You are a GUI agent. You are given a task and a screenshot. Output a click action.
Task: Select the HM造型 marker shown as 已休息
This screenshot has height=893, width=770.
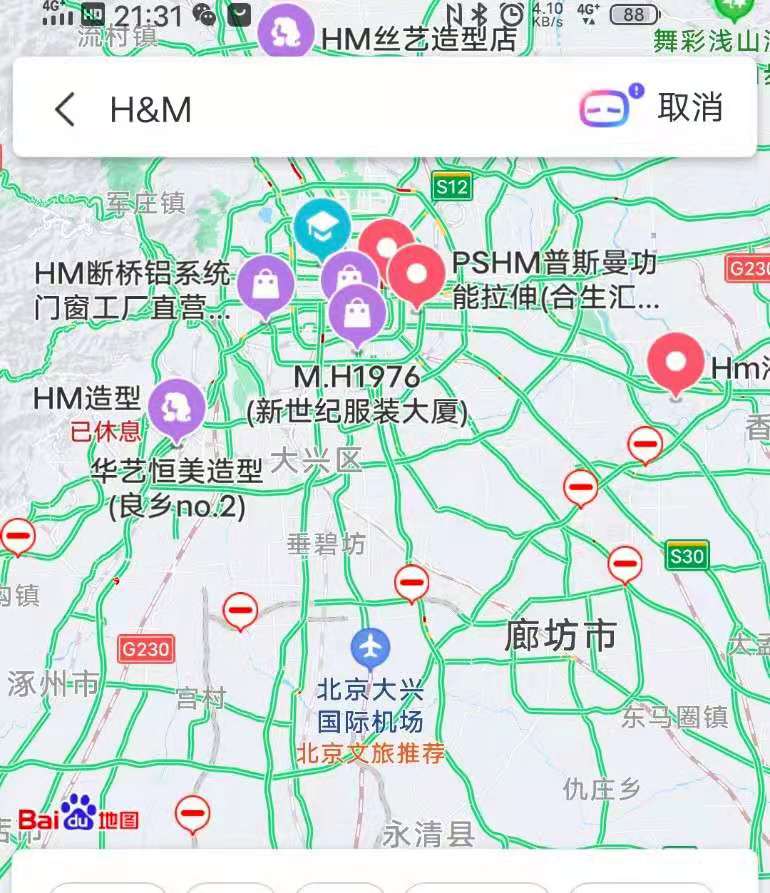click(x=177, y=409)
